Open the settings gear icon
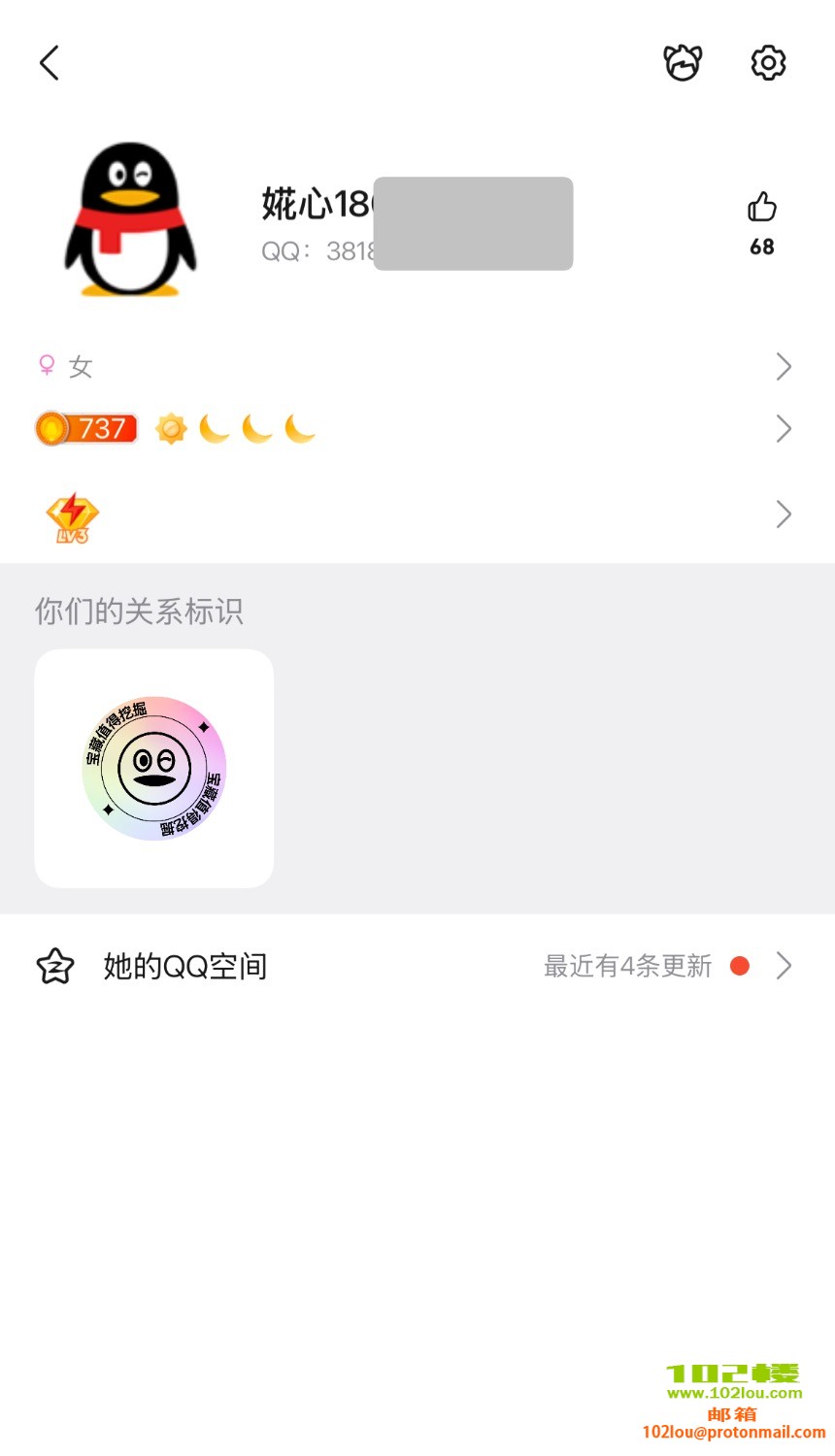Viewport: 835px width, 1456px height. [x=768, y=63]
